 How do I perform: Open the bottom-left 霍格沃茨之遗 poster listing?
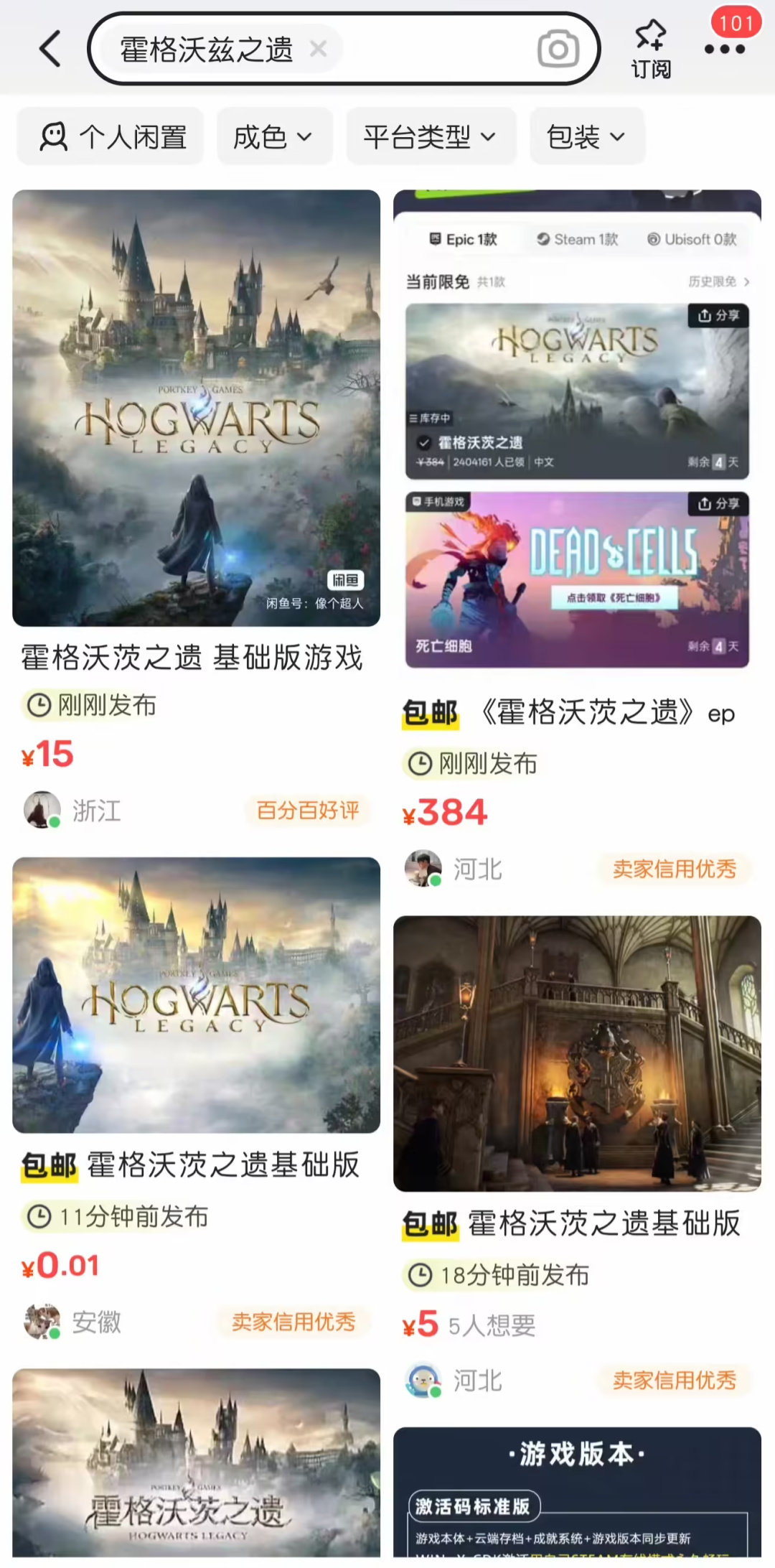click(196, 1465)
